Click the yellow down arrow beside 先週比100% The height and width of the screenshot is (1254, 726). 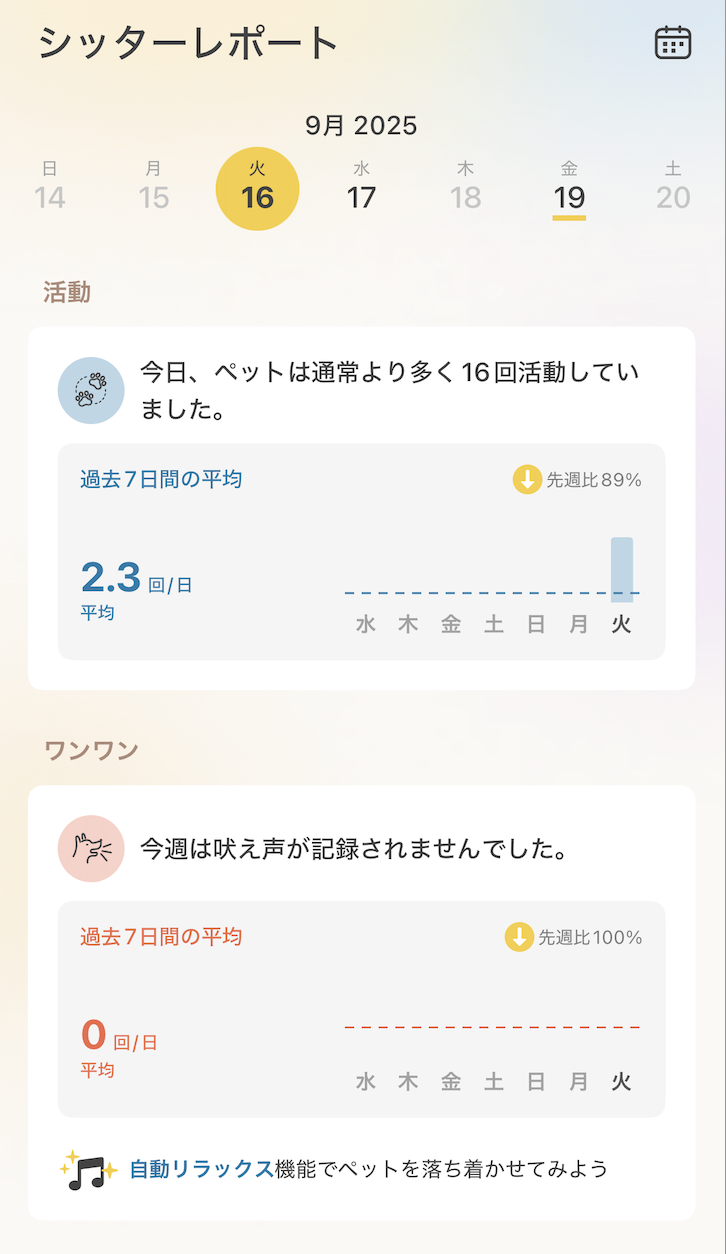tap(521, 938)
